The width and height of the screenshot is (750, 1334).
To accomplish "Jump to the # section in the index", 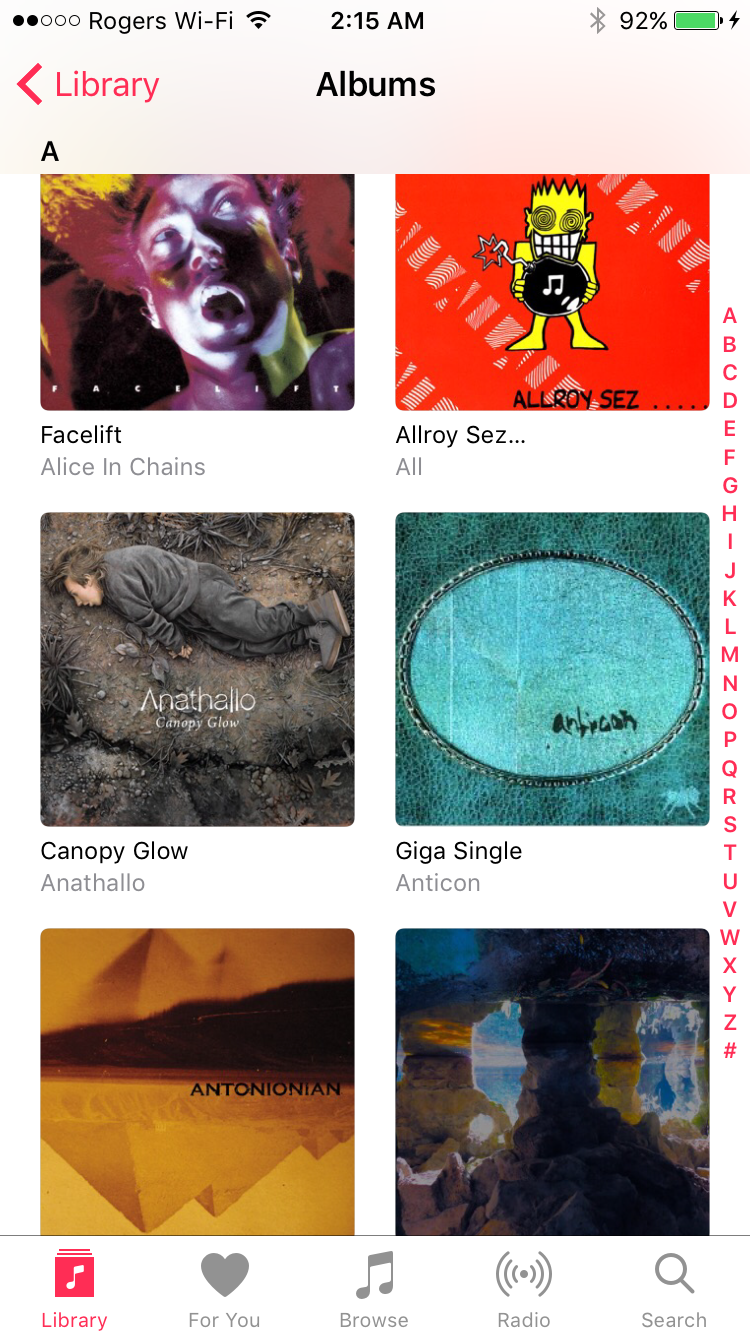I will tap(730, 1051).
